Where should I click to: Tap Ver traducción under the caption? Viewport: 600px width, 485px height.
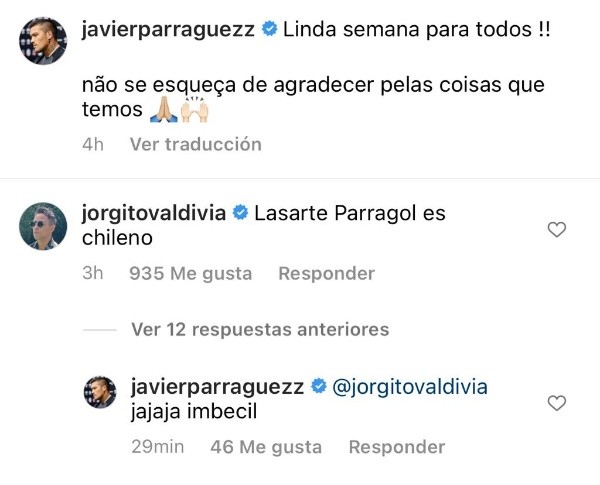coord(195,144)
